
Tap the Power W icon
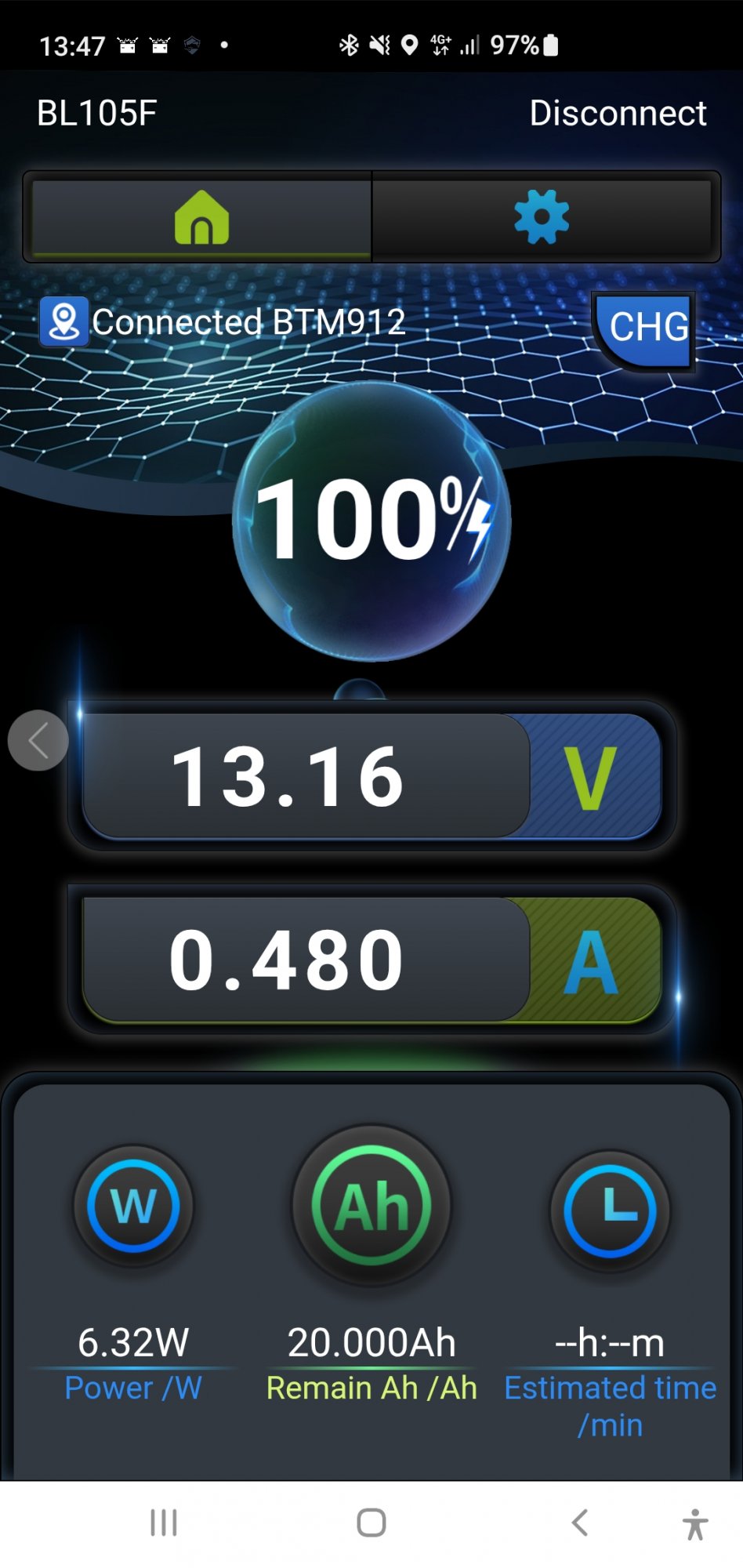[133, 1205]
